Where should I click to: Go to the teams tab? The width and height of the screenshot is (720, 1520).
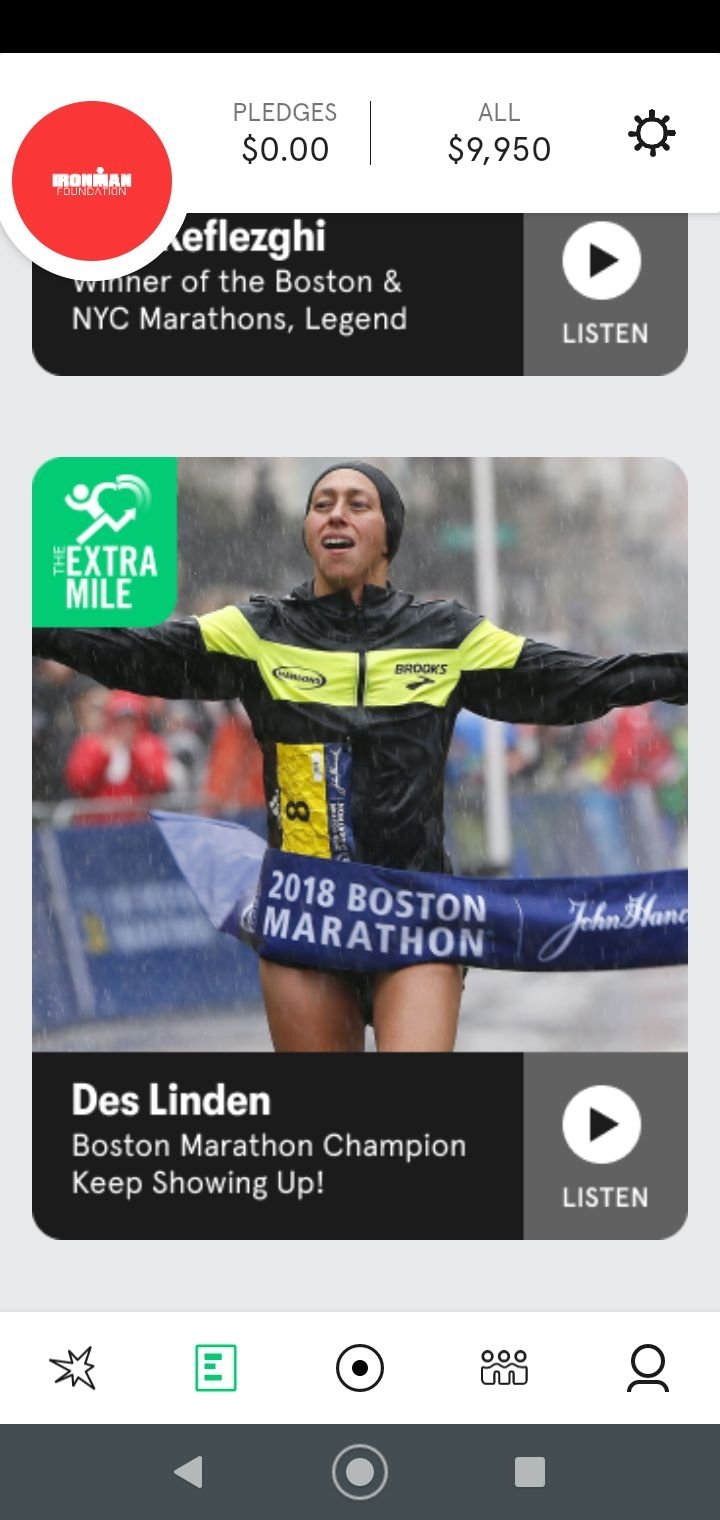pyautogui.click(x=504, y=1368)
